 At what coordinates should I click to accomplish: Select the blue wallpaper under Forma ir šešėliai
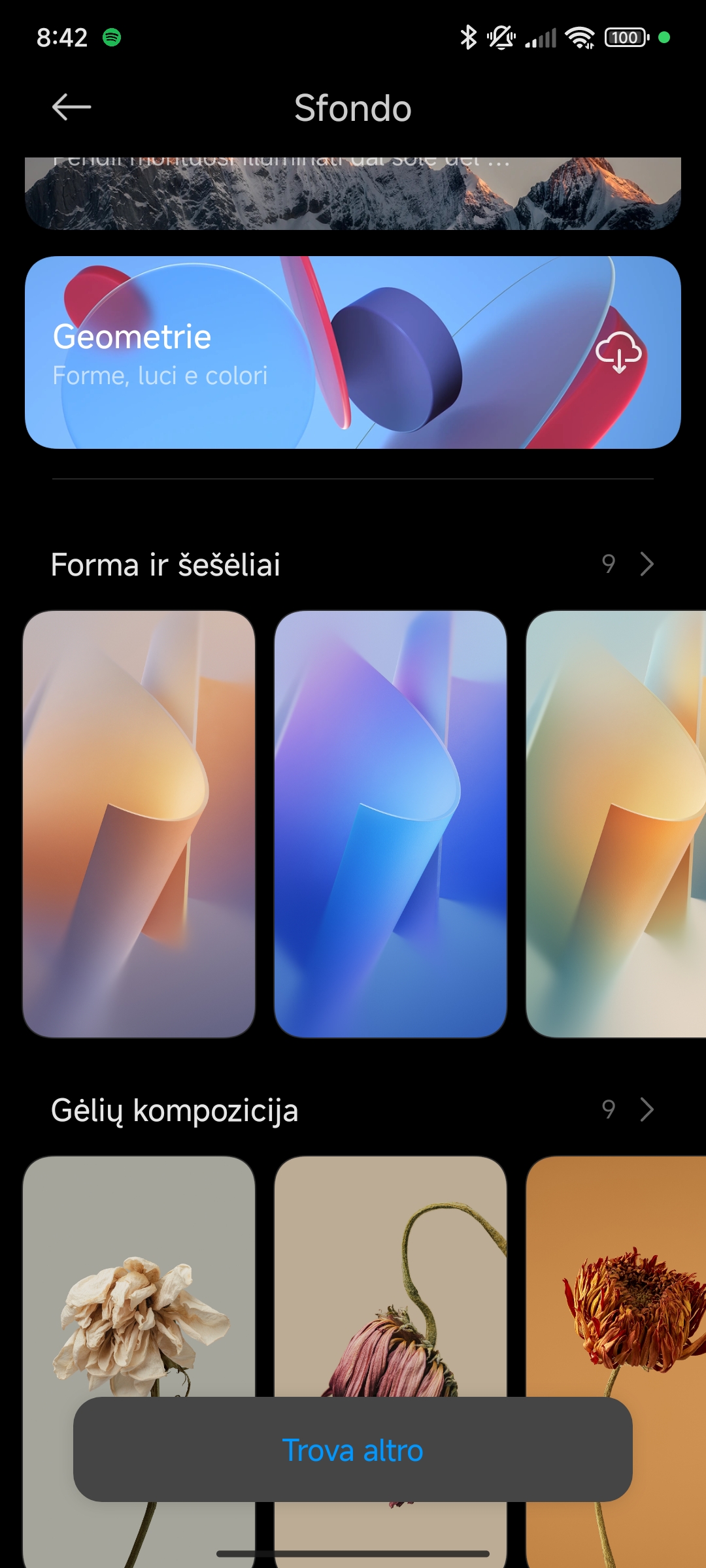tap(390, 823)
